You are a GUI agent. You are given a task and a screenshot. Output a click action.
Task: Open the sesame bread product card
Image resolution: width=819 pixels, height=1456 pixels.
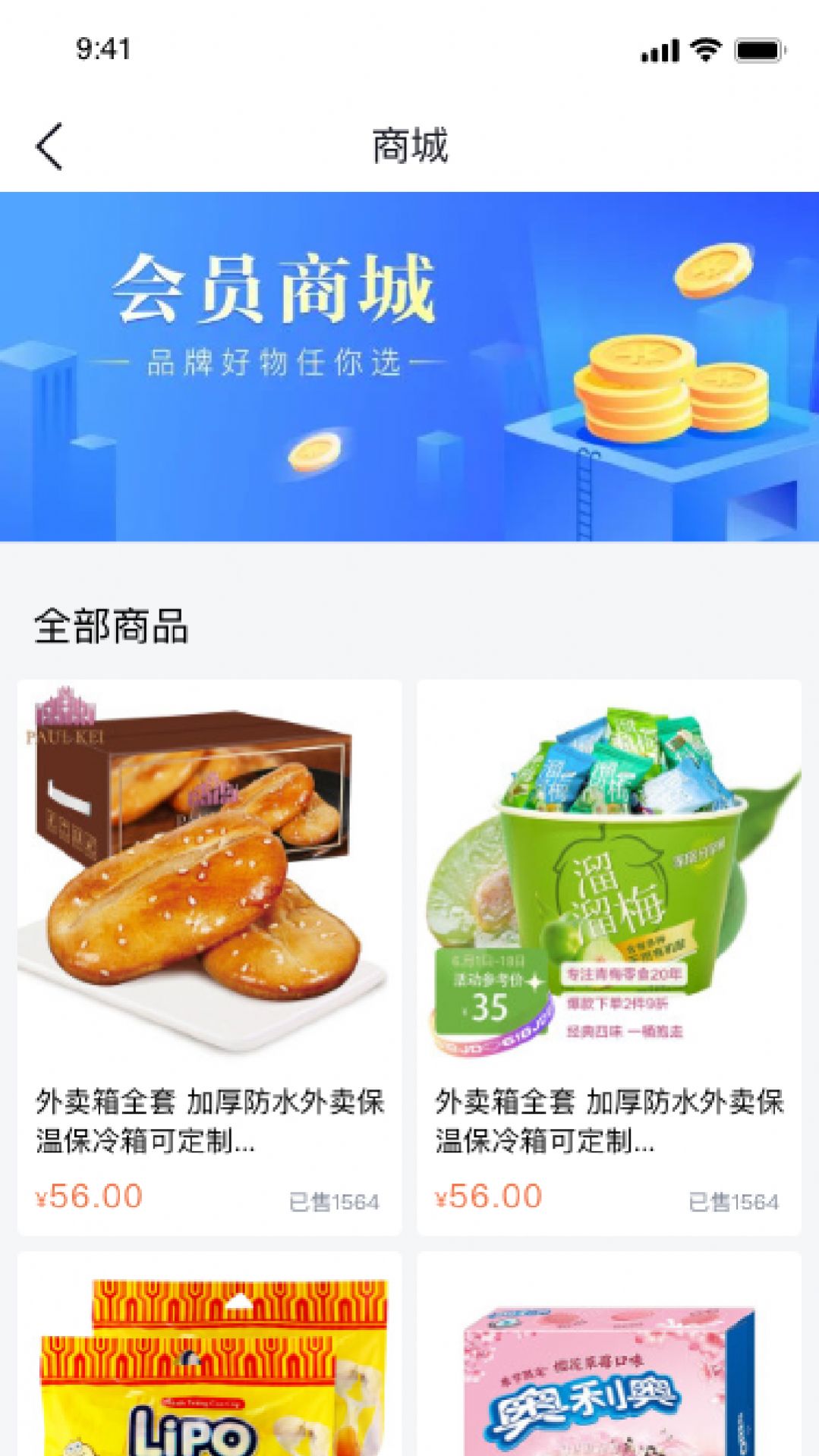pos(209,958)
